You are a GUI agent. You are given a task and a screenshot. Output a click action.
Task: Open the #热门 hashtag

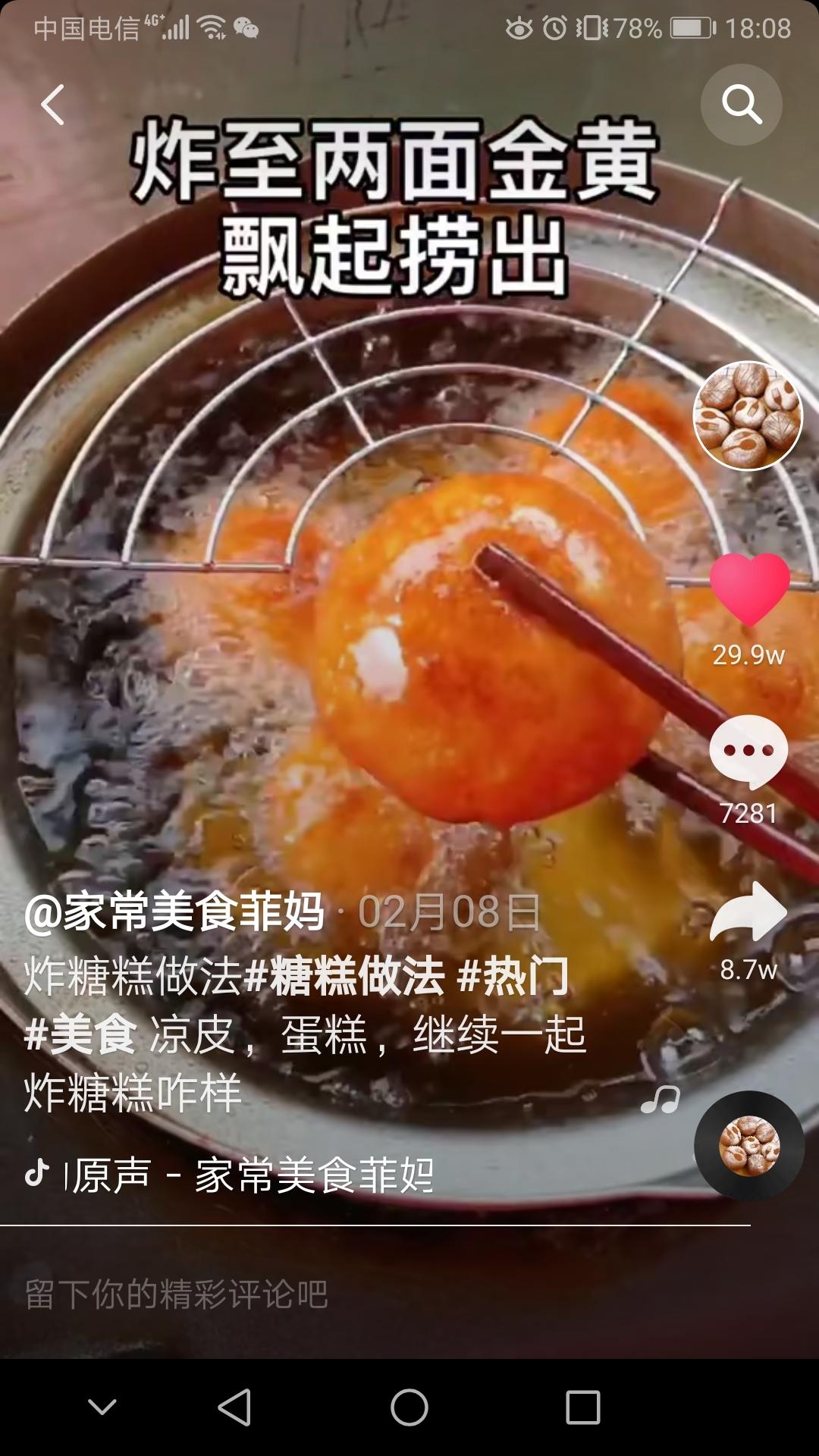[513, 976]
